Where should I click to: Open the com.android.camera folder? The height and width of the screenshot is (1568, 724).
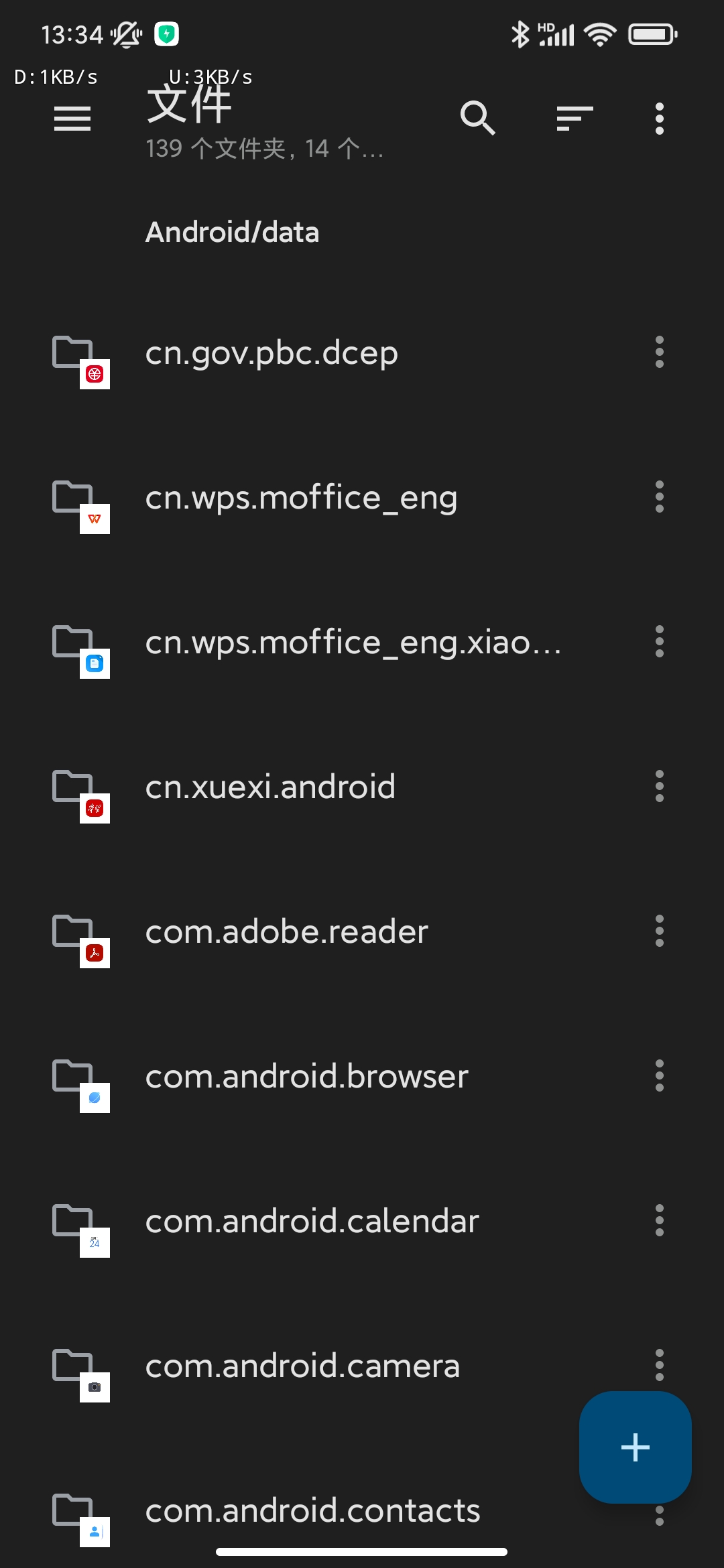point(302,1366)
